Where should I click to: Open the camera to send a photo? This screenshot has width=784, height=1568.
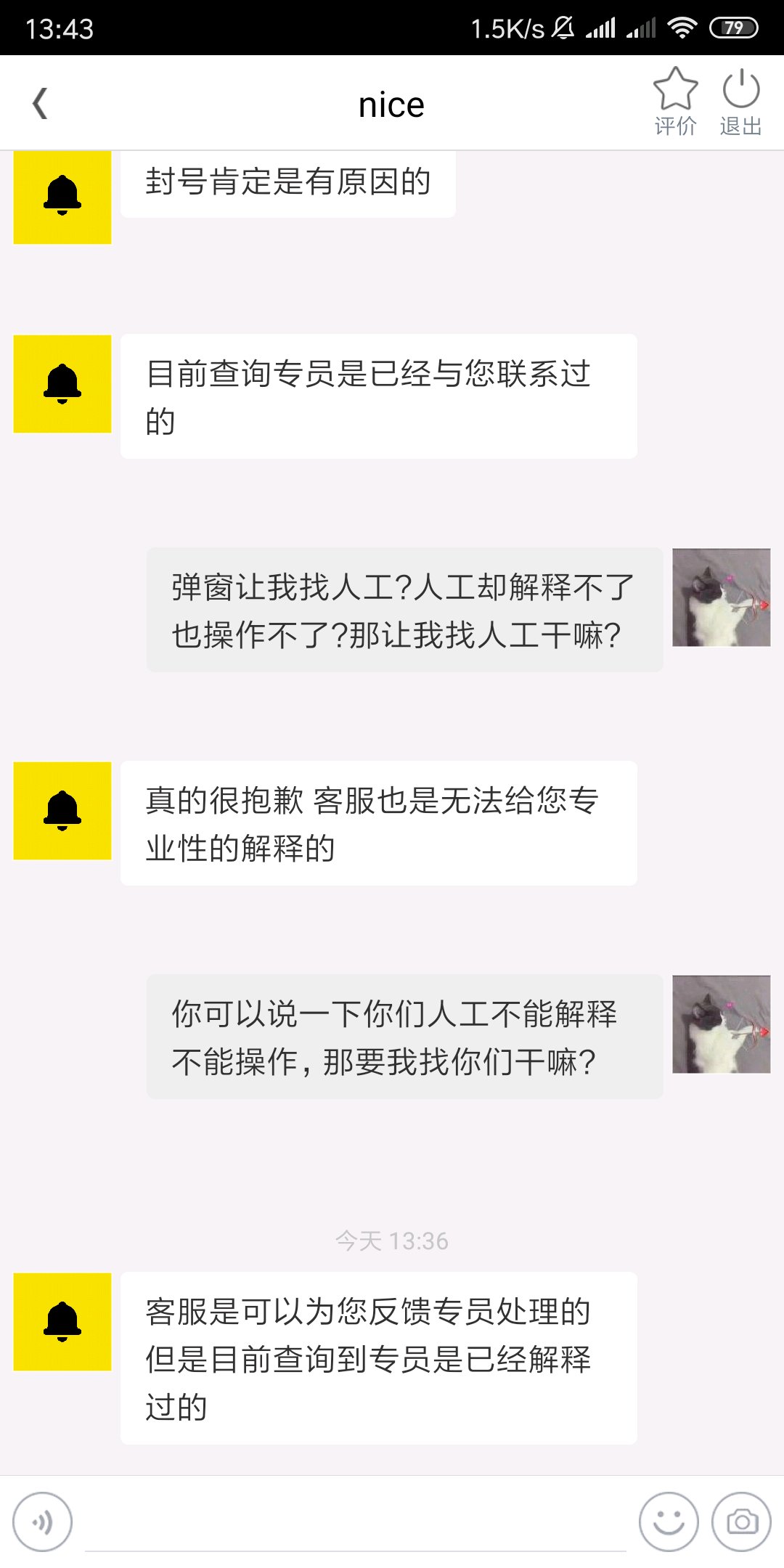(x=741, y=1522)
